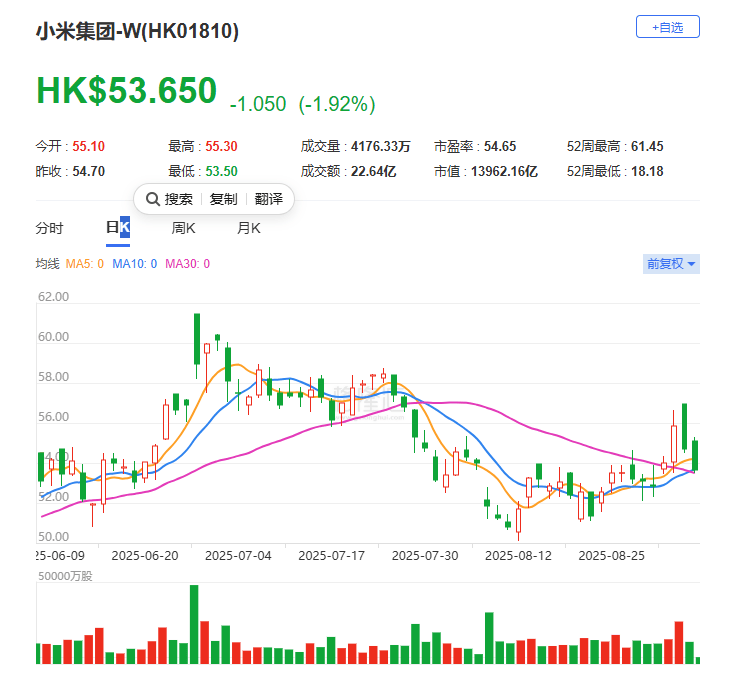Switch to the 分时 chart tab

49,228
